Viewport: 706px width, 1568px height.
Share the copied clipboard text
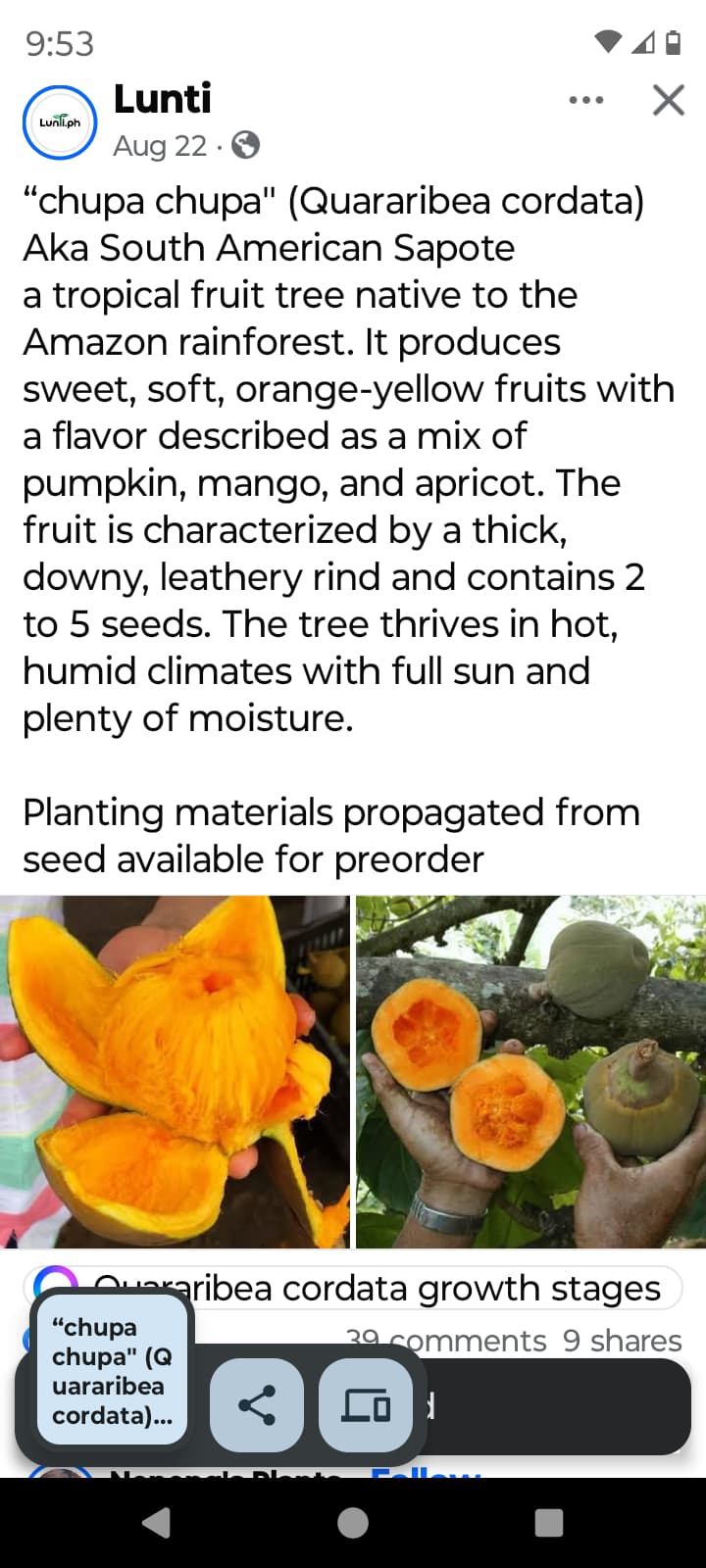(x=257, y=1405)
